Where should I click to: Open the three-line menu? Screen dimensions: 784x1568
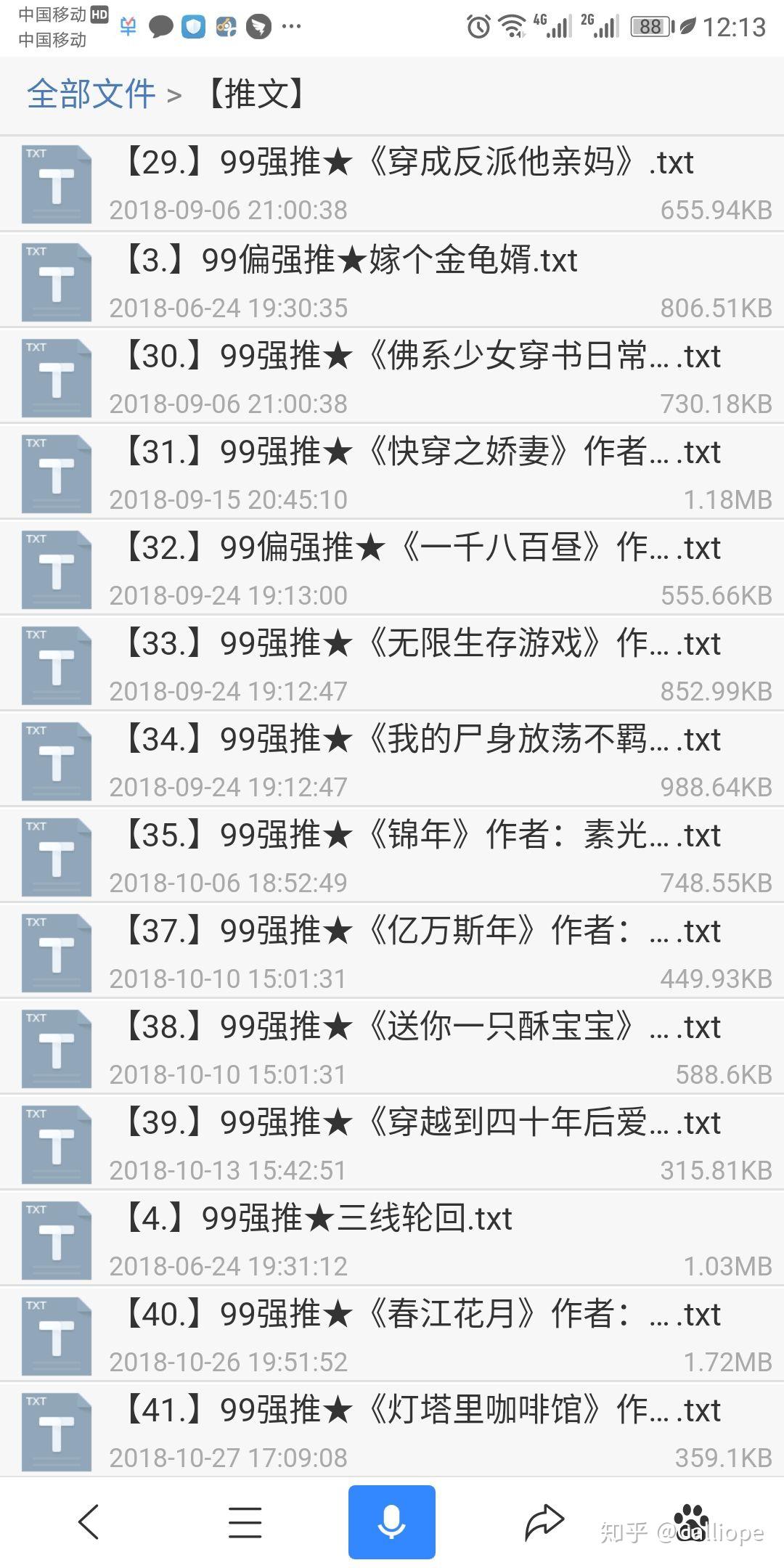245,1522
